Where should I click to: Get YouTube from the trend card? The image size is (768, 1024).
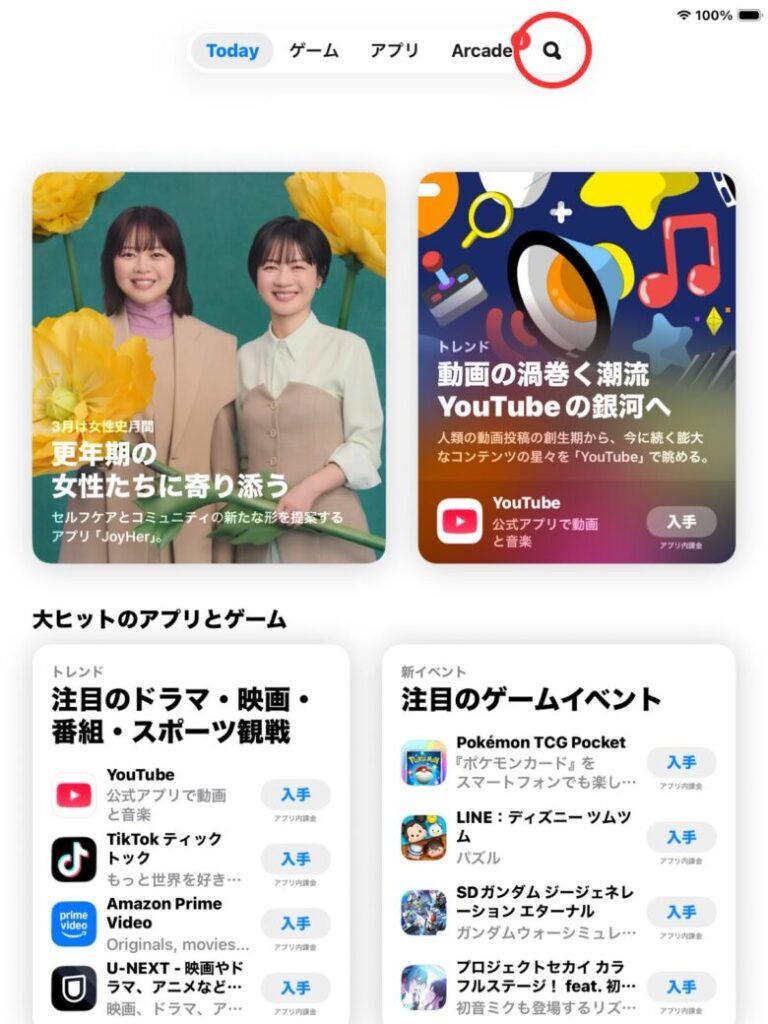pos(681,522)
